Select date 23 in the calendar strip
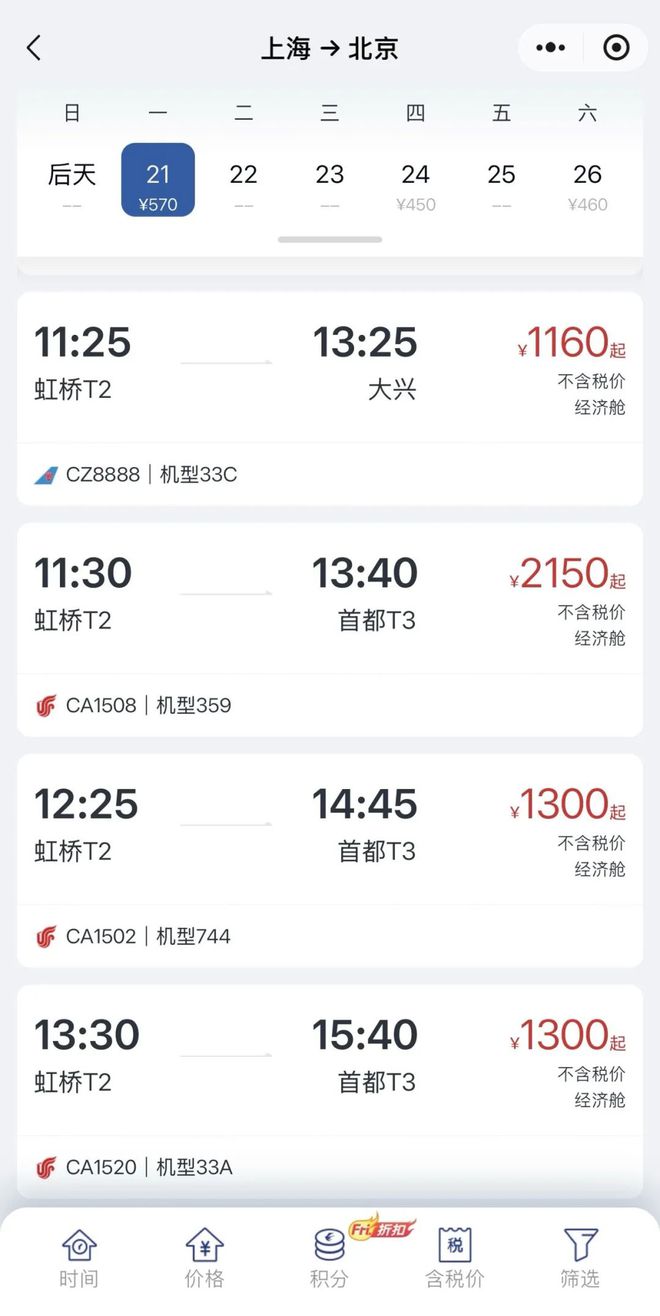 pyautogui.click(x=329, y=180)
